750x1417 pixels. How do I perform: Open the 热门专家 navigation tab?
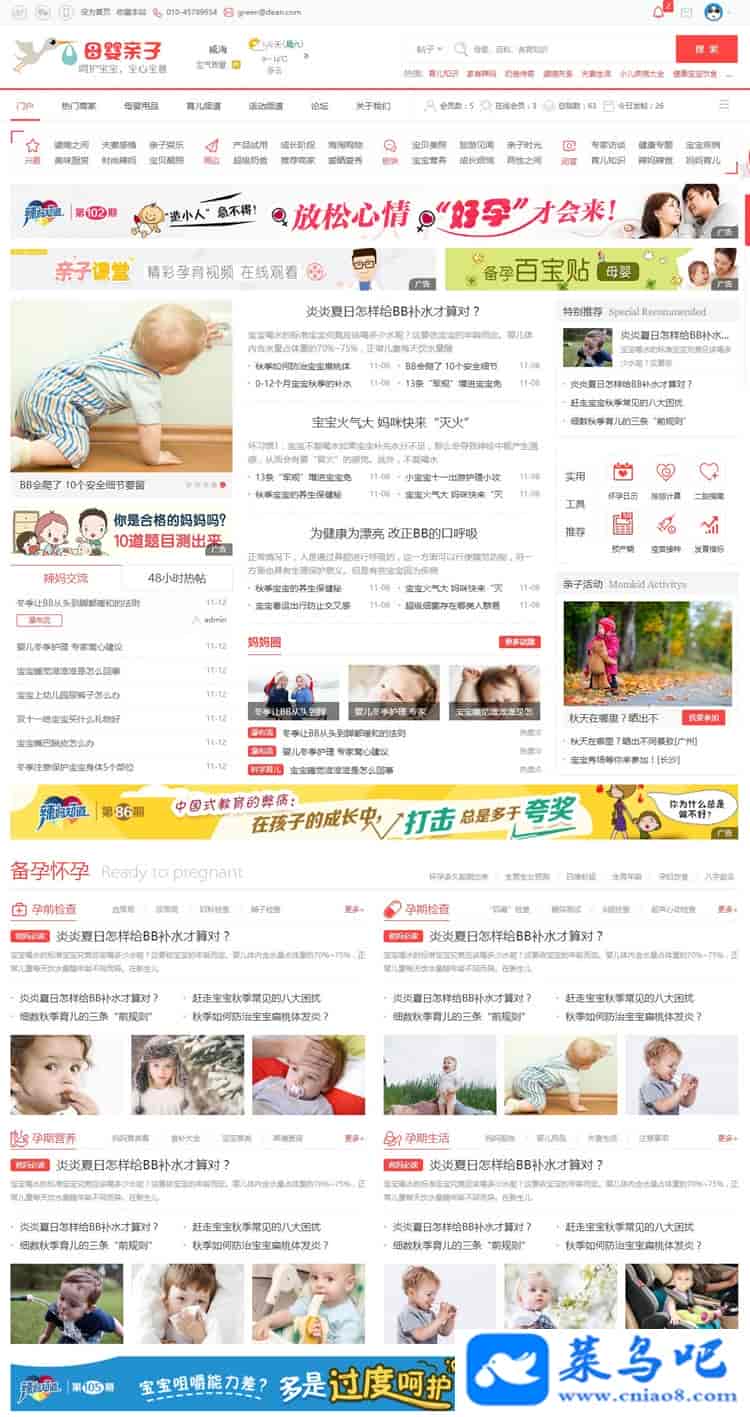[x=79, y=106]
